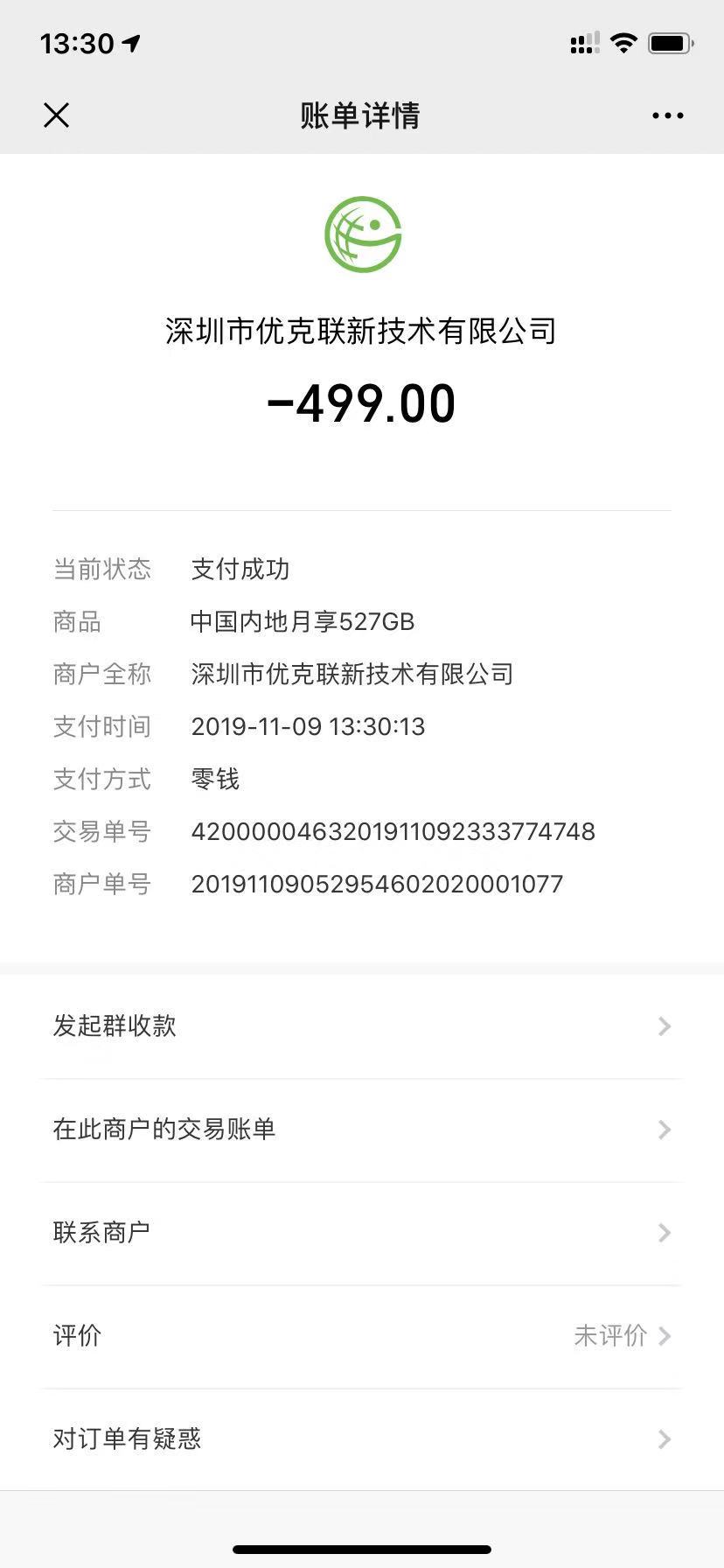
Task: Close the bill details page
Action: pyautogui.click(x=57, y=115)
